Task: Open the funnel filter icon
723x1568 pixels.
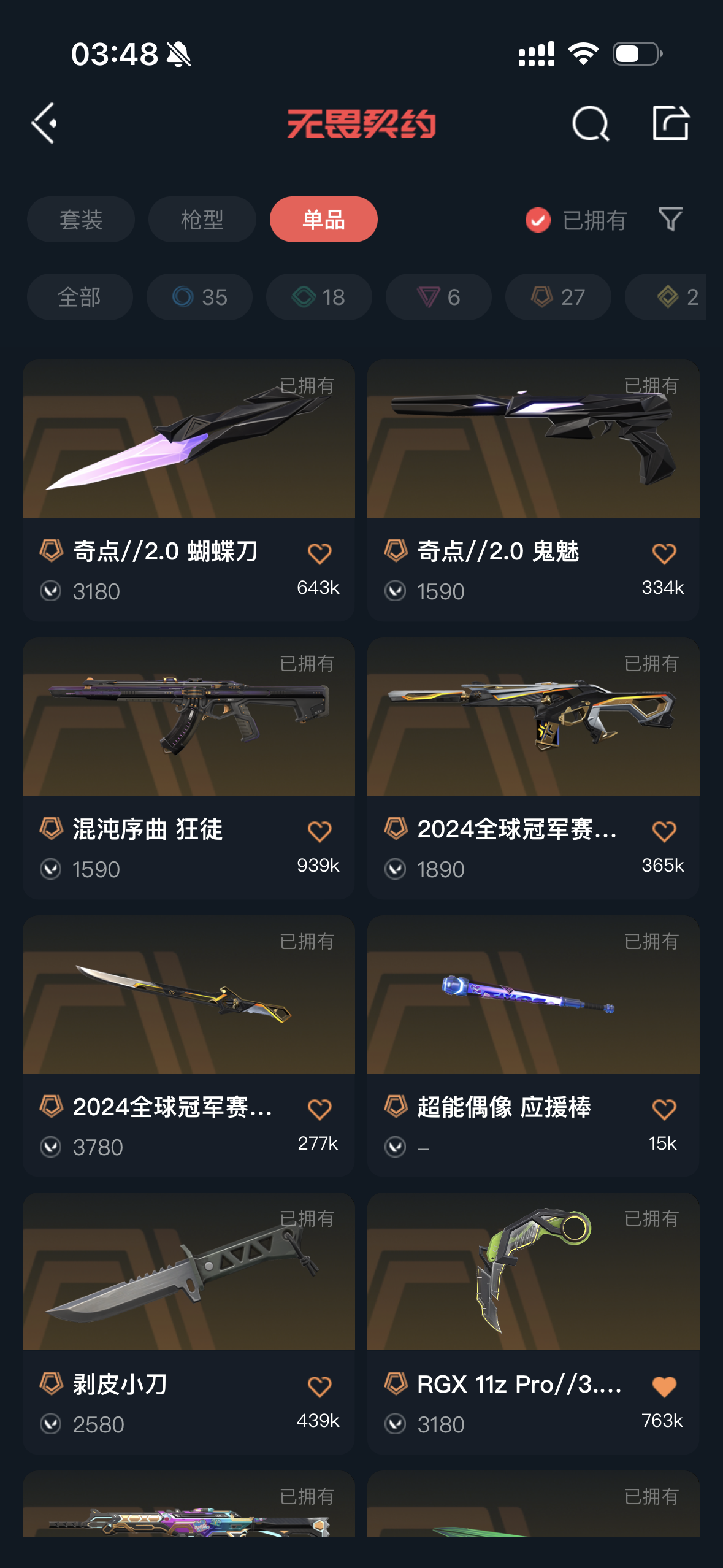Action: click(670, 219)
